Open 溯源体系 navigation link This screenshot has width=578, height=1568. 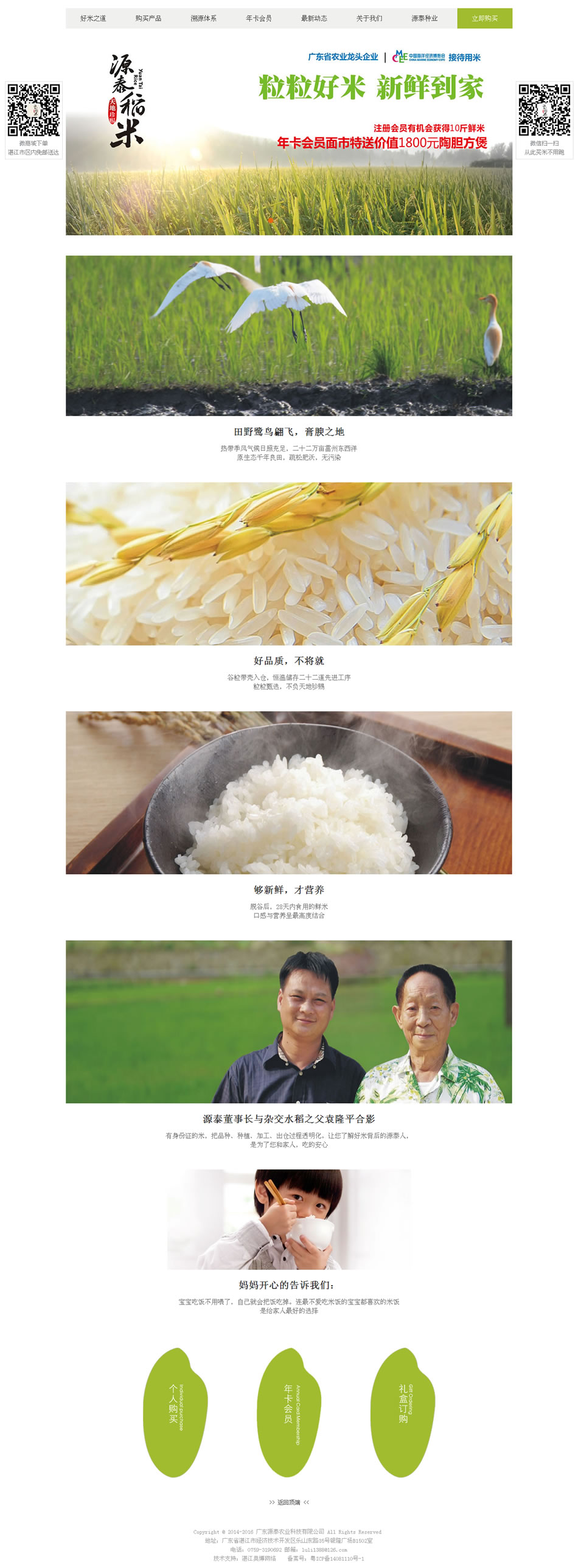click(x=203, y=18)
